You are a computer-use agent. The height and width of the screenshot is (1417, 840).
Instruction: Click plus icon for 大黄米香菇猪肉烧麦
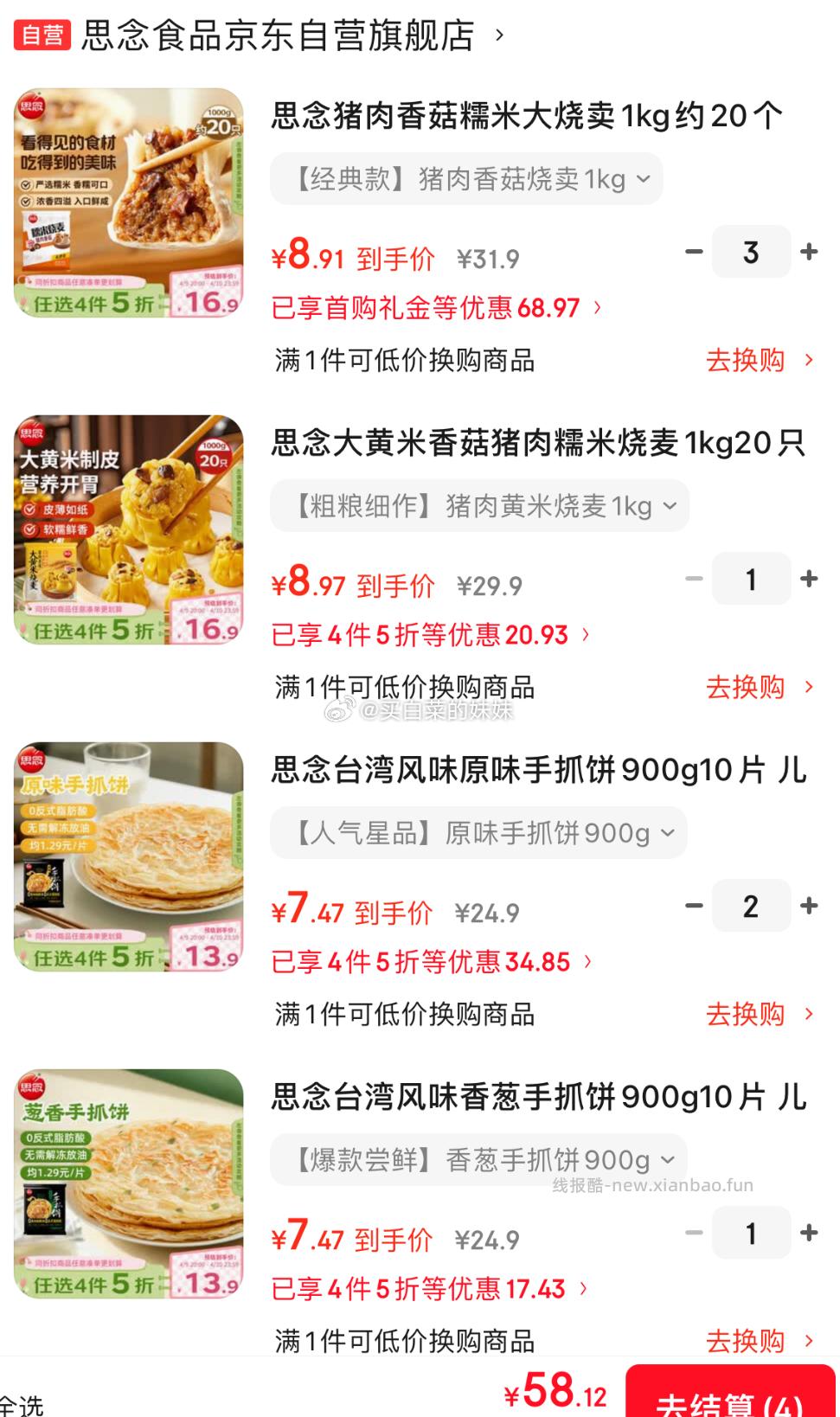808,579
